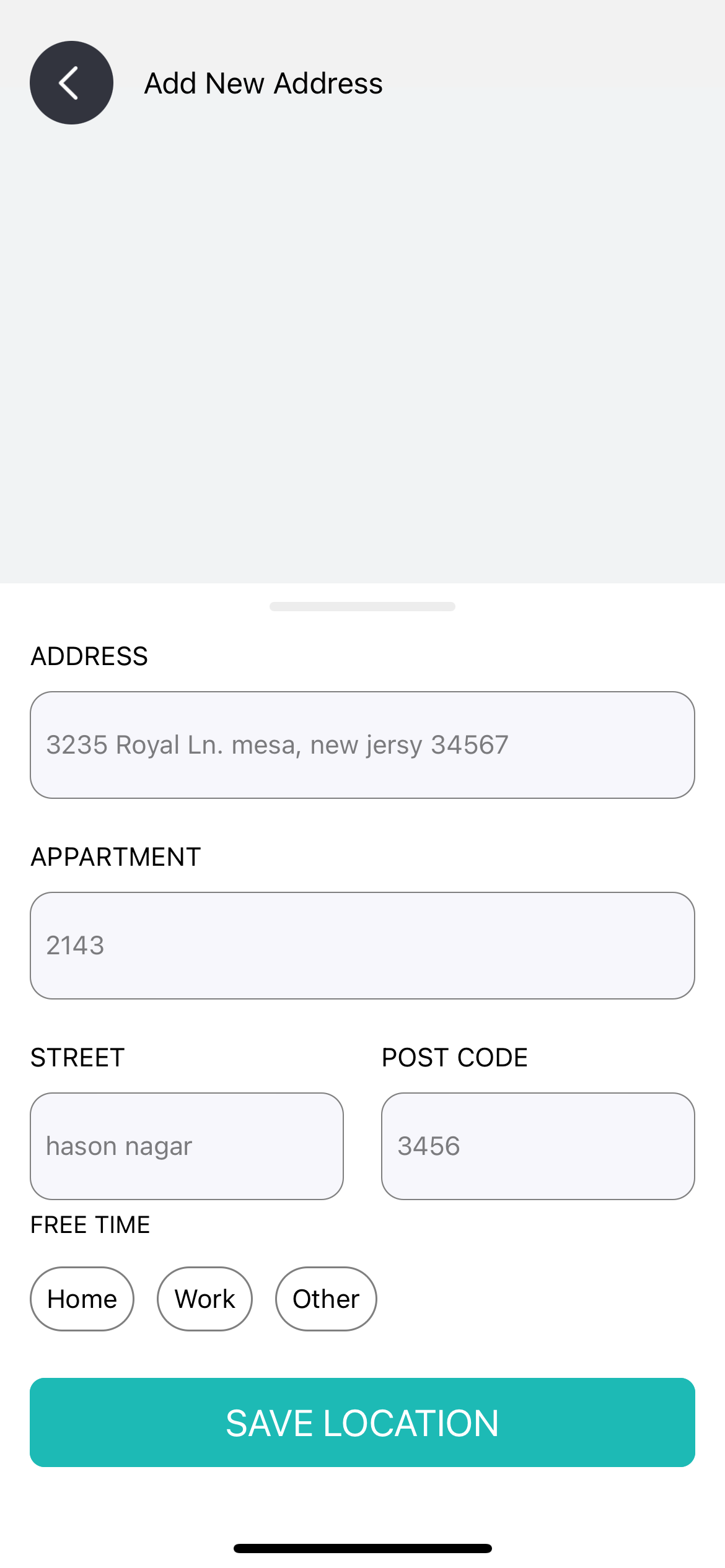Select the Other address type chip
Screen dimensions: 725x1568
pyautogui.click(x=325, y=1299)
